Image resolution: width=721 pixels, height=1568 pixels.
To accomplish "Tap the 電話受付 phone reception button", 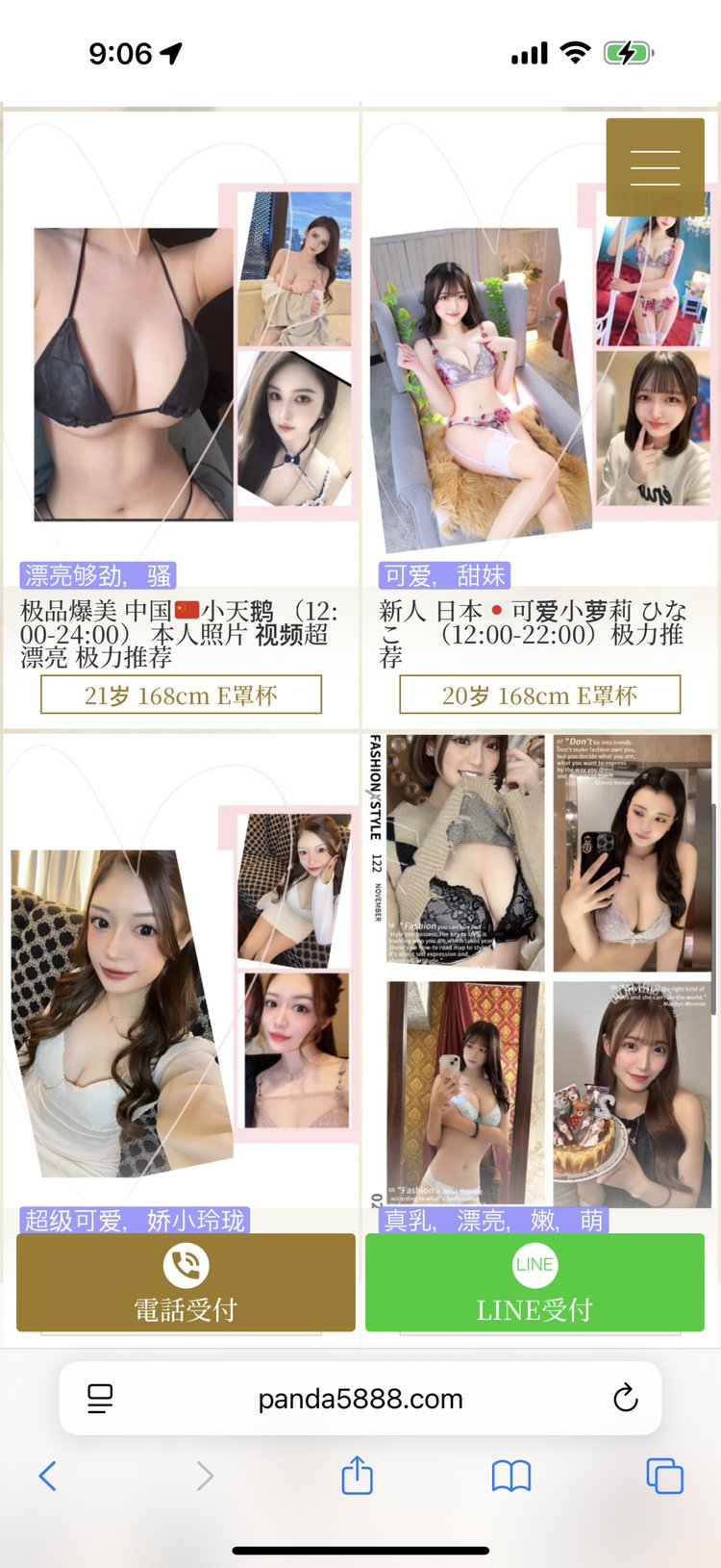I will (x=186, y=1282).
